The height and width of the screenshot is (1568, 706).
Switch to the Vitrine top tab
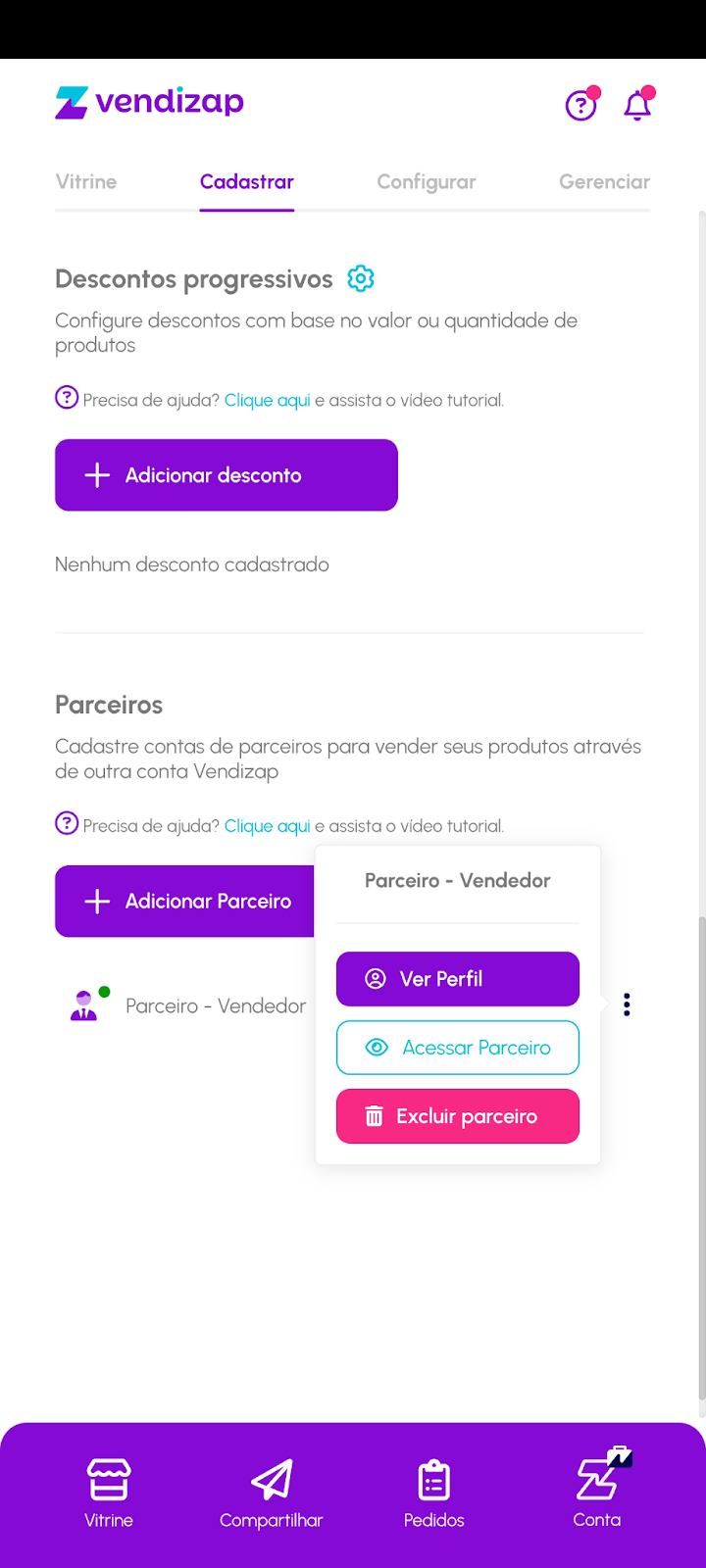(86, 182)
